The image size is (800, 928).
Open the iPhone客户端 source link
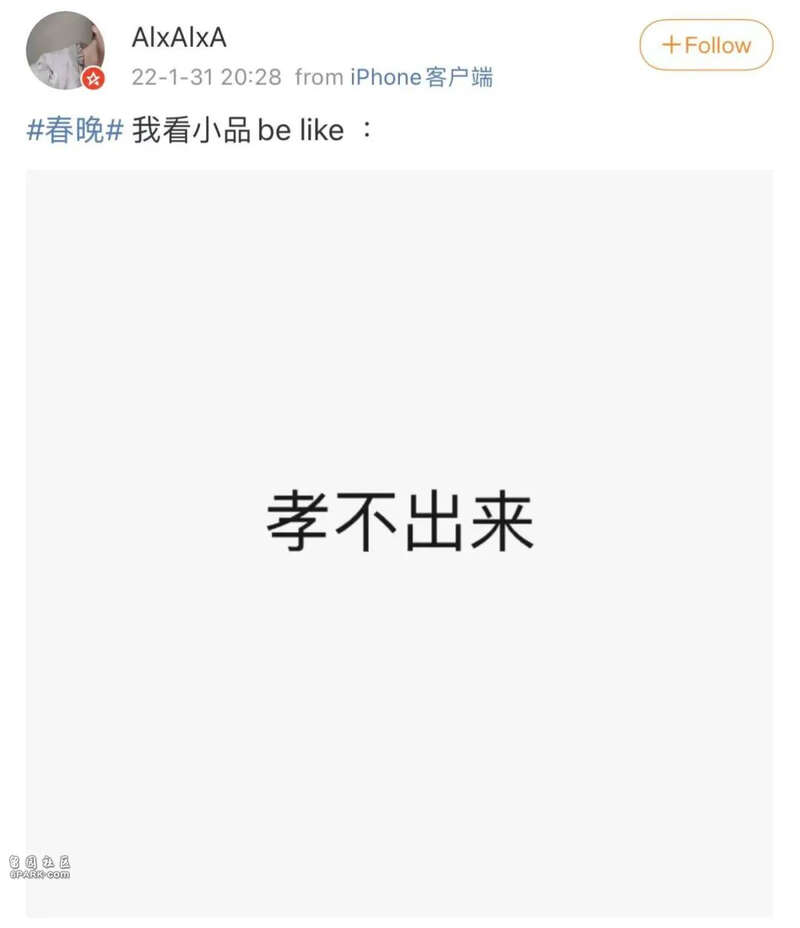coord(421,77)
